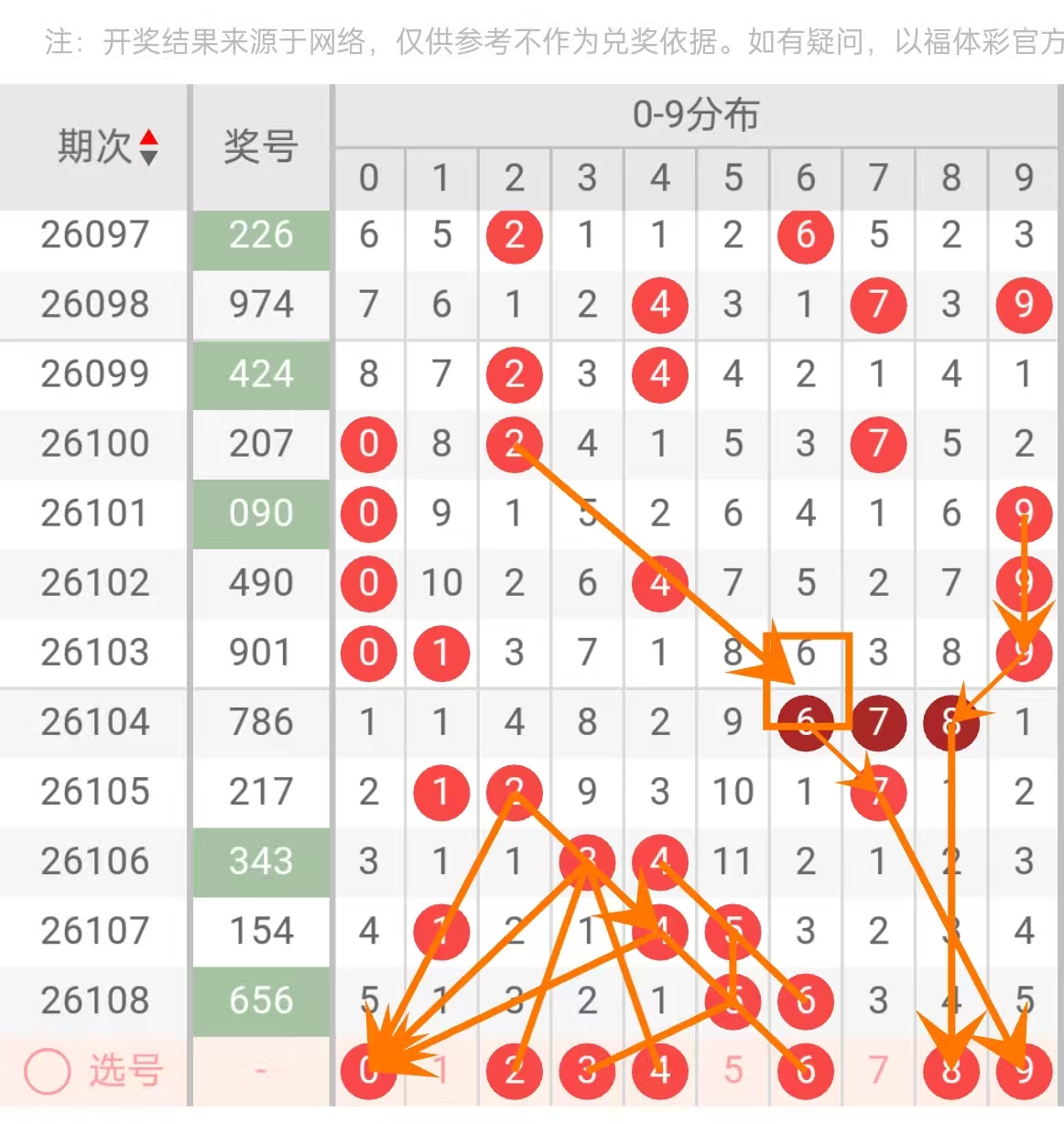Deselect number 8 in the 选号 row
The height and width of the screenshot is (1124, 1064).
[x=951, y=1070]
